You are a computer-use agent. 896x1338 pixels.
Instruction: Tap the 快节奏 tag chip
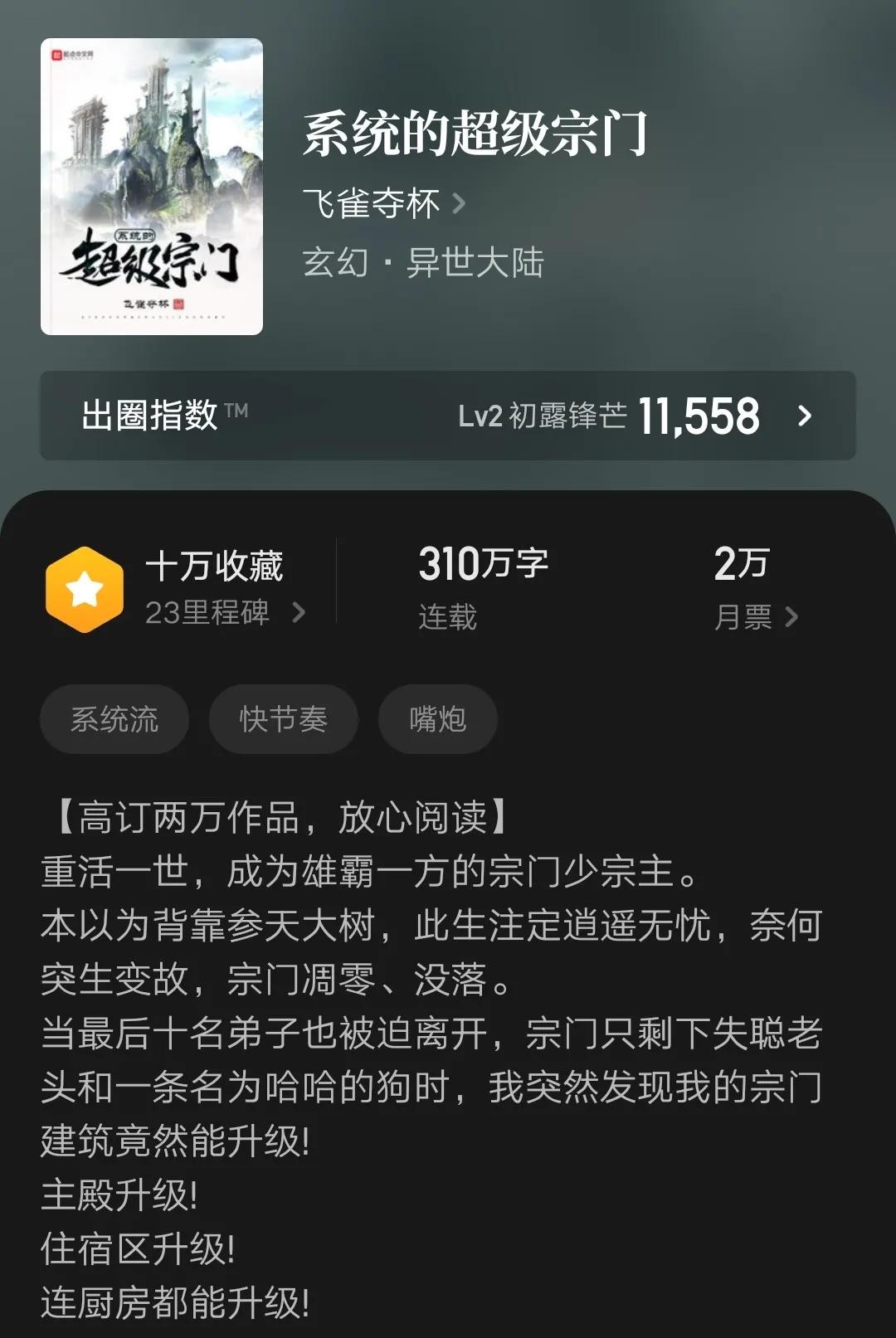coord(284,719)
